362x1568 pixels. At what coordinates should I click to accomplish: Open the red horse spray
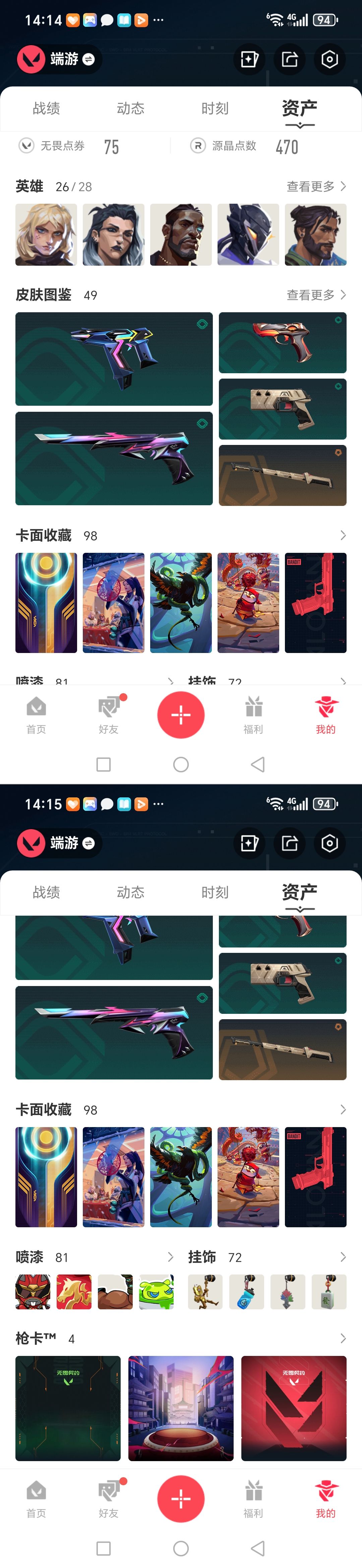pos(74,1292)
